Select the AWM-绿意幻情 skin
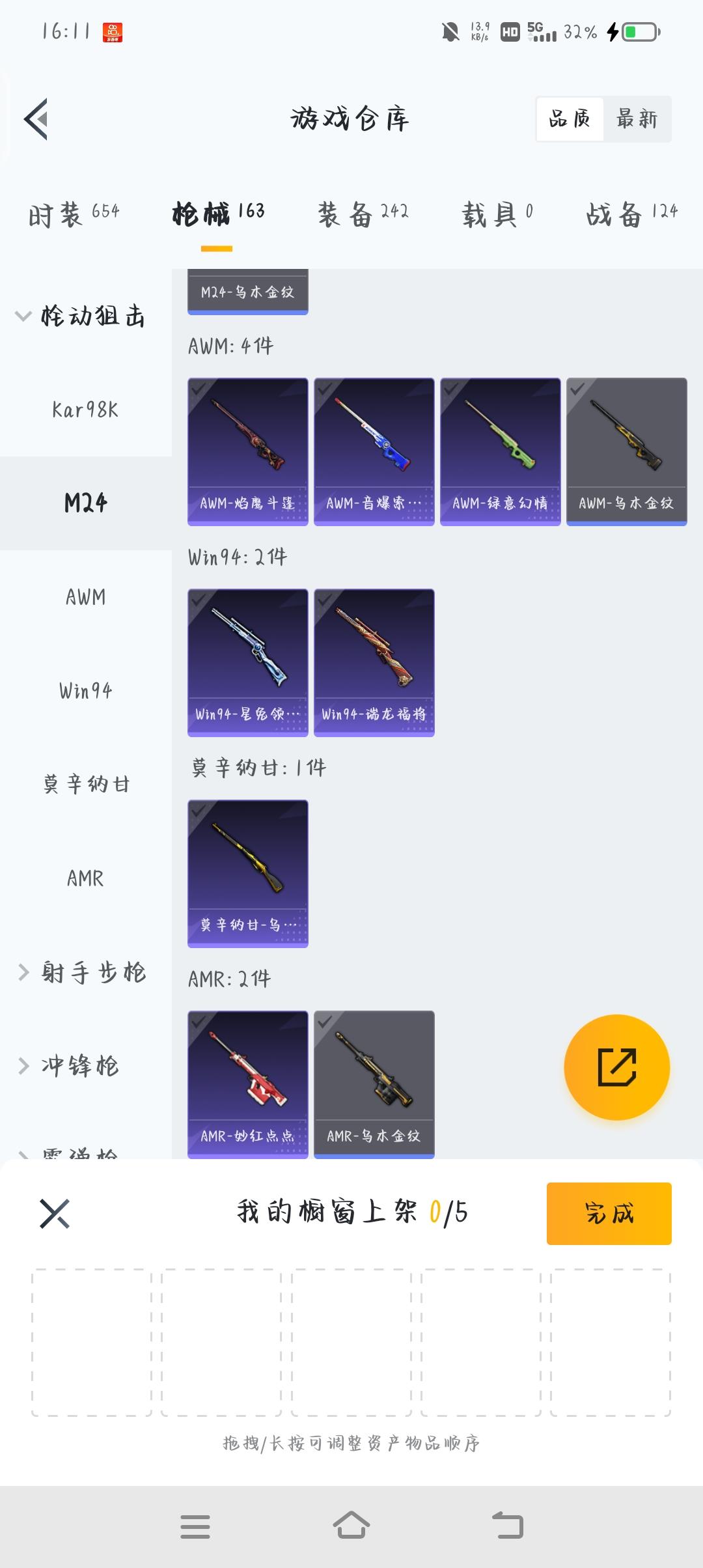Viewport: 703px width, 1568px height. click(x=500, y=451)
